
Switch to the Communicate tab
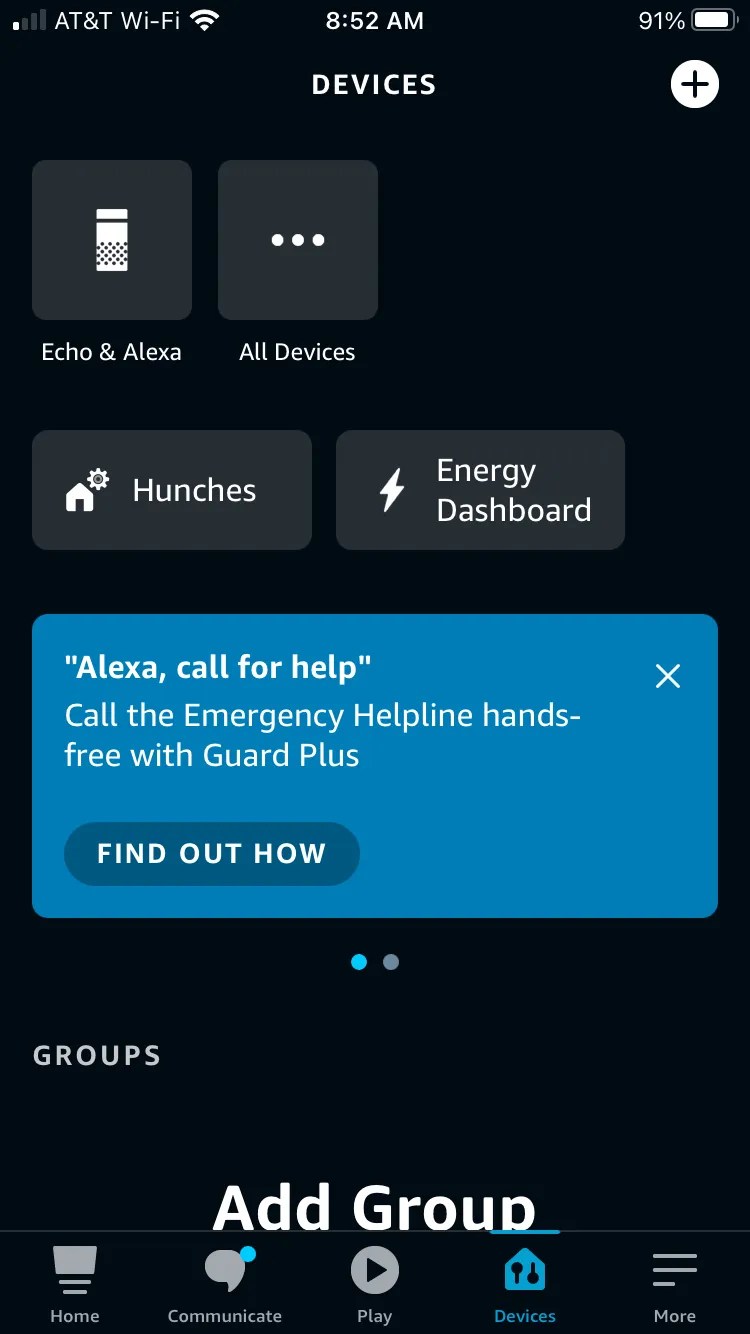pyautogui.click(x=225, y=1285)
